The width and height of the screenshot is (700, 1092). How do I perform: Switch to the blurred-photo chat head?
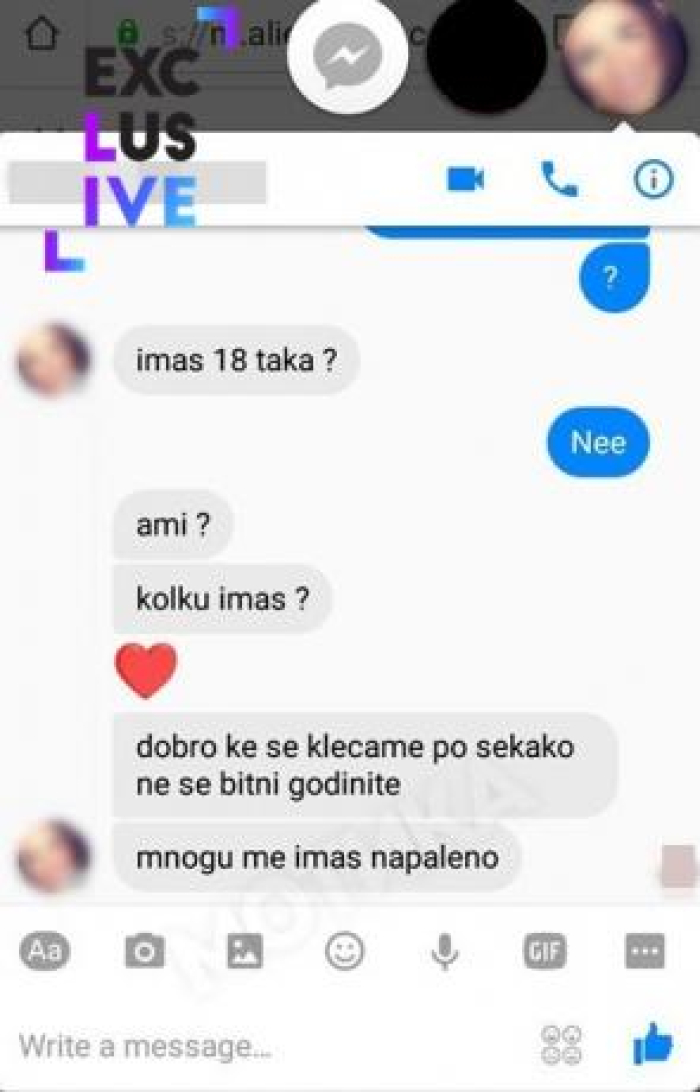click(x=624, y=55)
